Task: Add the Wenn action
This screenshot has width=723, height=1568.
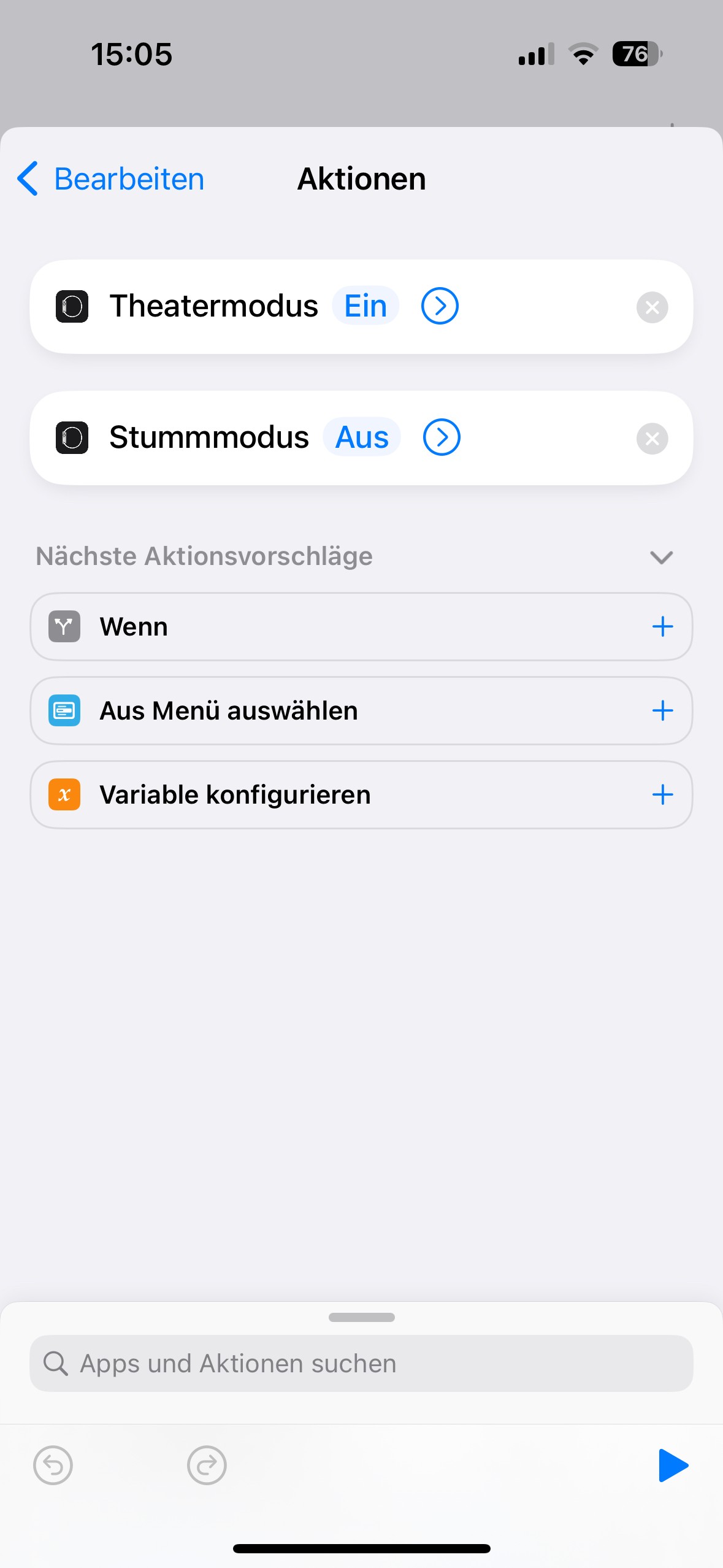Action: pyautogui.click(x=662, y=627)
